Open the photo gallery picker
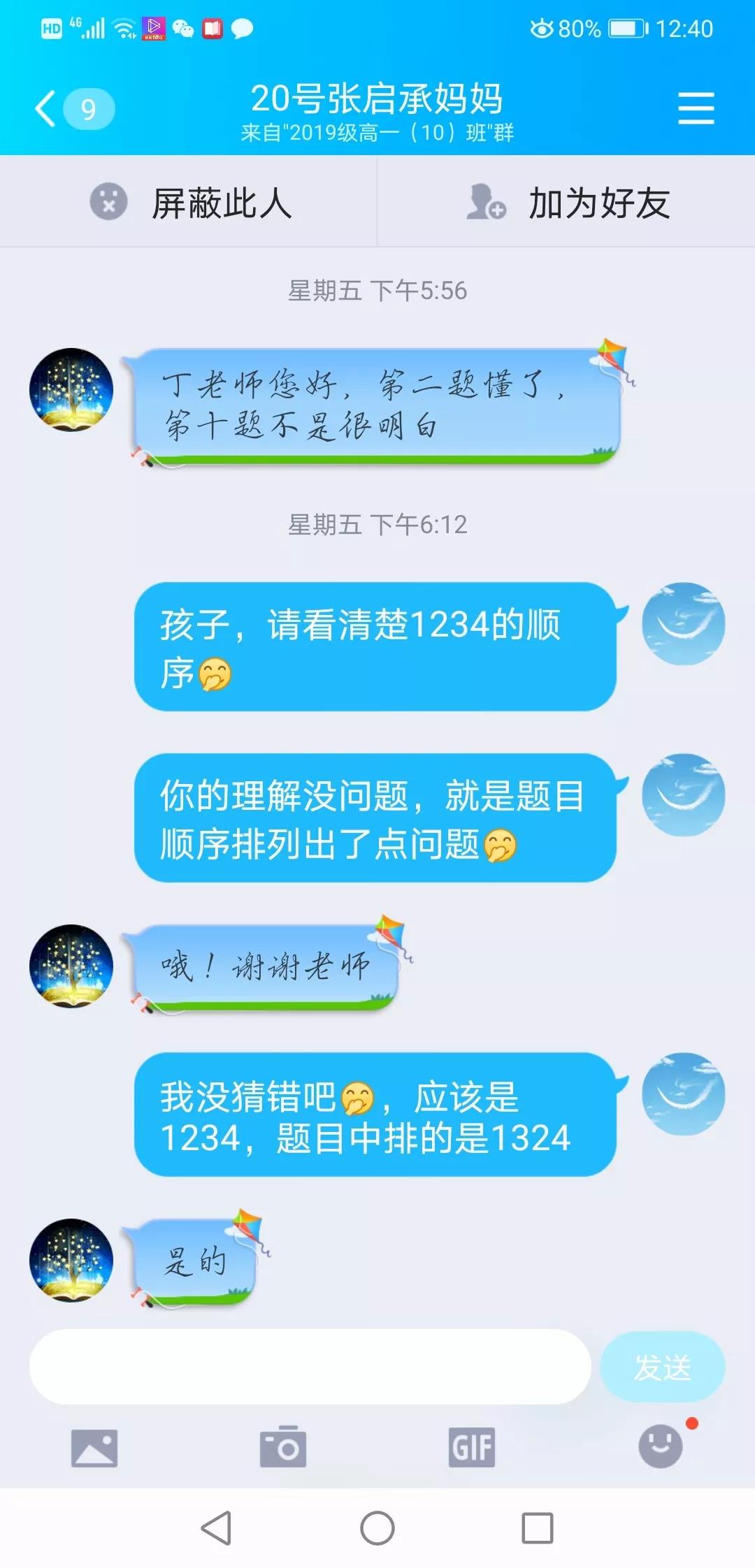 (94, 1446)
